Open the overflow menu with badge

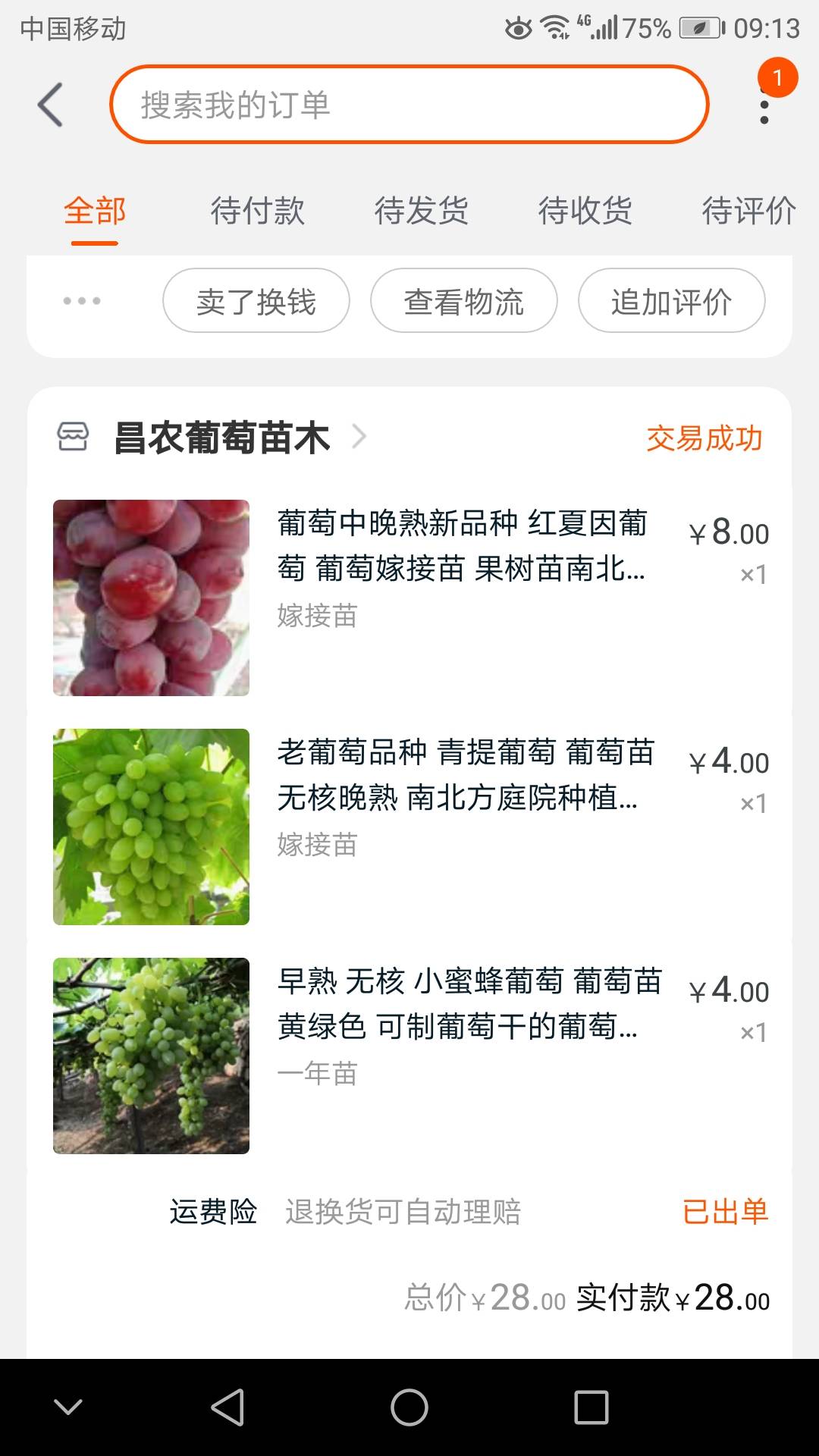coord(764,106)
